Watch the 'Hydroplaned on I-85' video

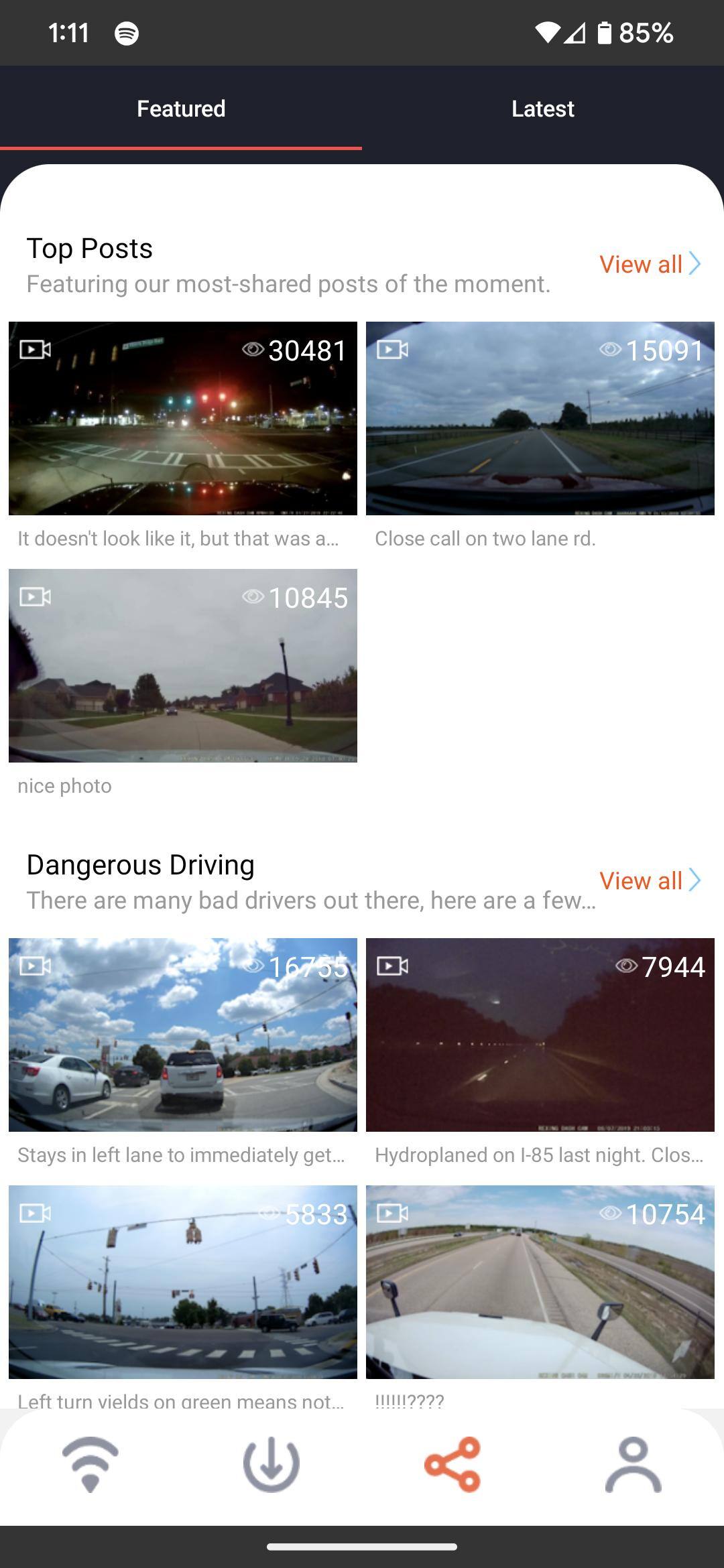[540, 1035]
